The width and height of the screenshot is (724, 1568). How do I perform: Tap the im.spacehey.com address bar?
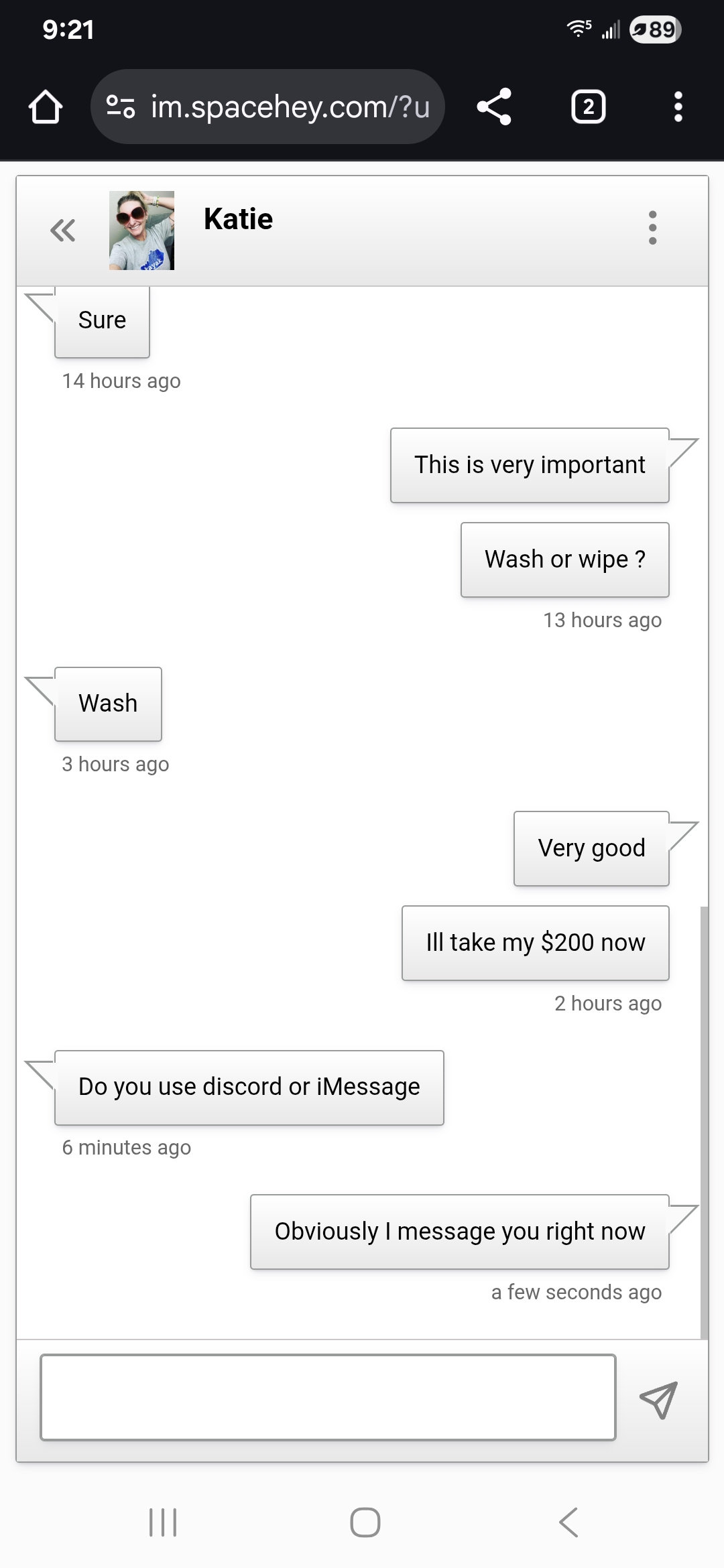267,107
